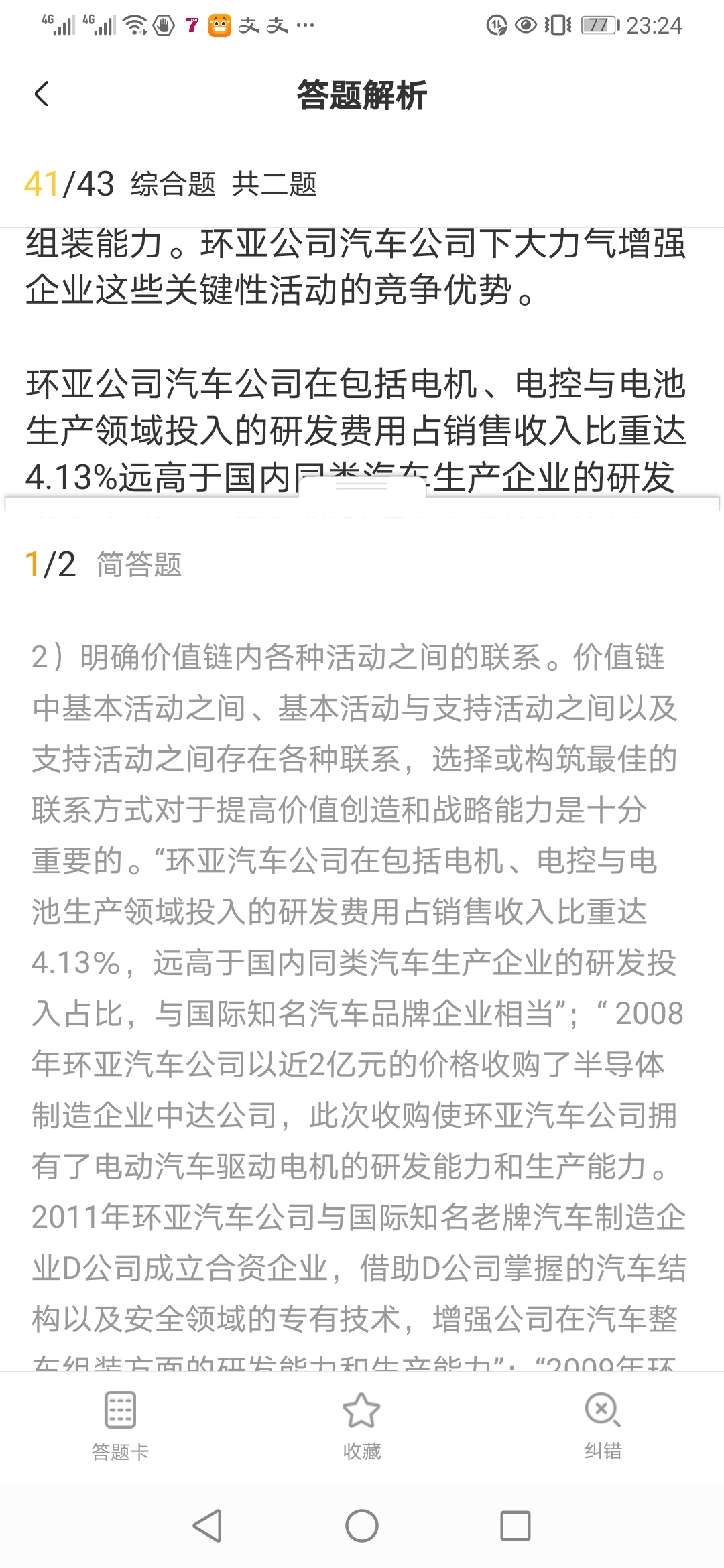This screenshot has height=1568, width=724.
Task: Tap the system home button
Action: pos(361,1526)
